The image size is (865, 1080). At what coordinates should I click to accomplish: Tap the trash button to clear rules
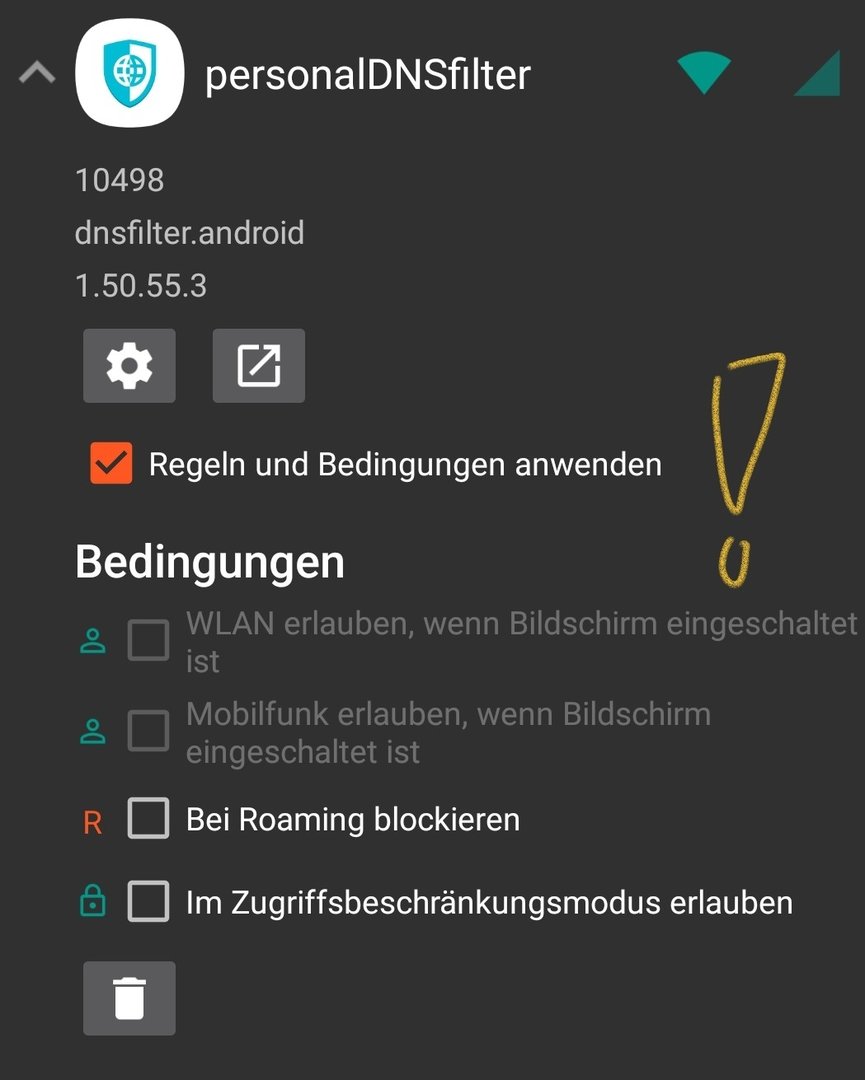tap(129, 998)
